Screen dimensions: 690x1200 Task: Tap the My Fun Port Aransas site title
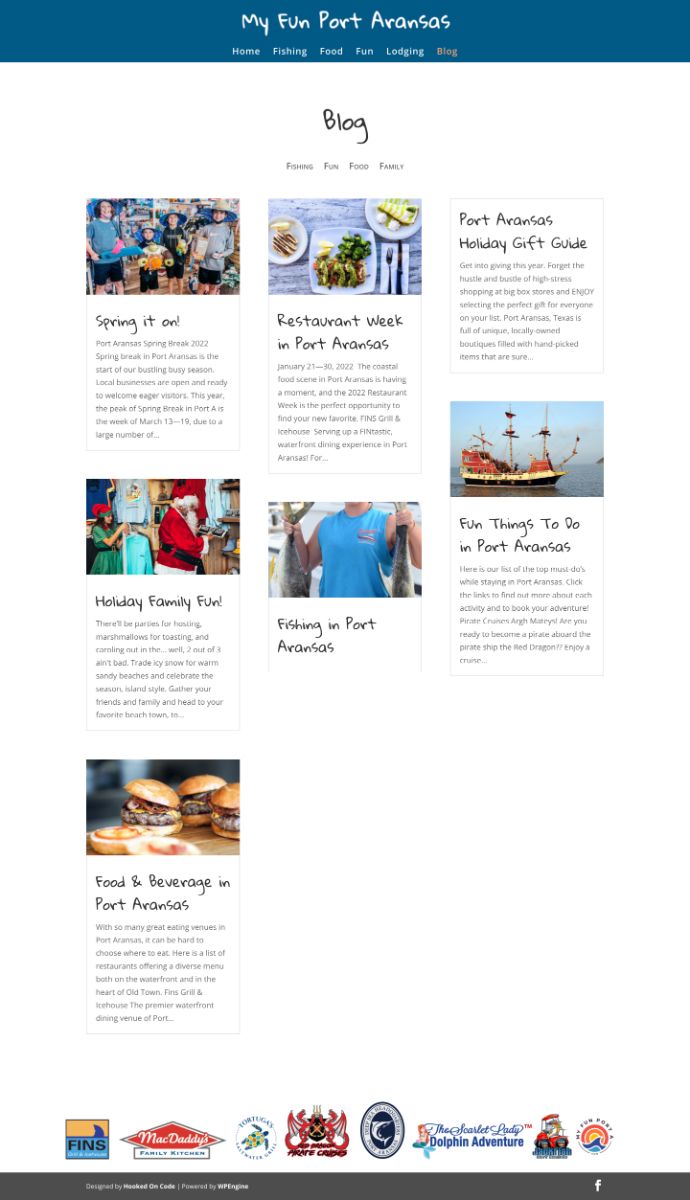pyautogui.click(x=345, y=21)
